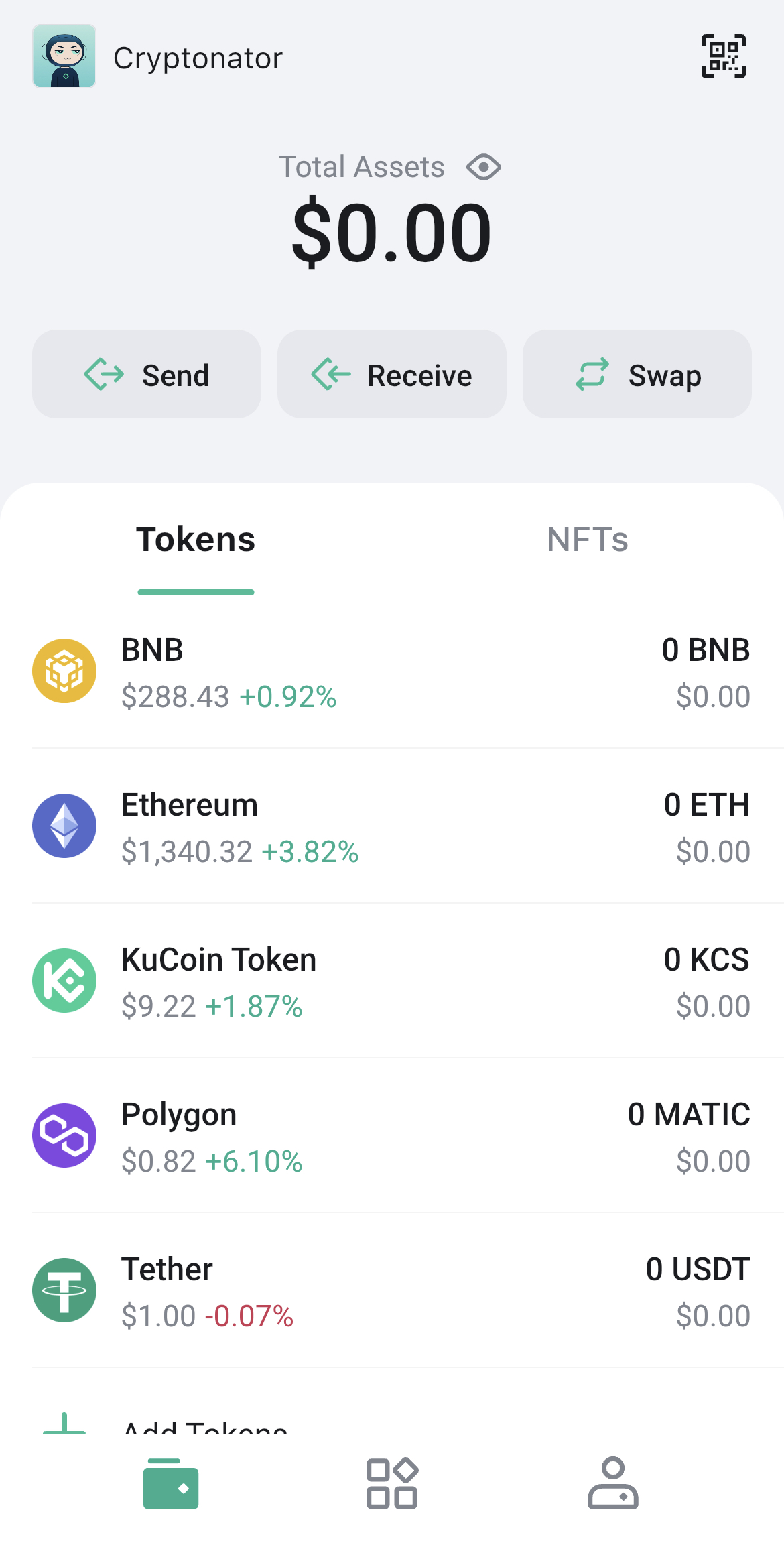Select the Ethereum token icon

click(x=64, y=825)
